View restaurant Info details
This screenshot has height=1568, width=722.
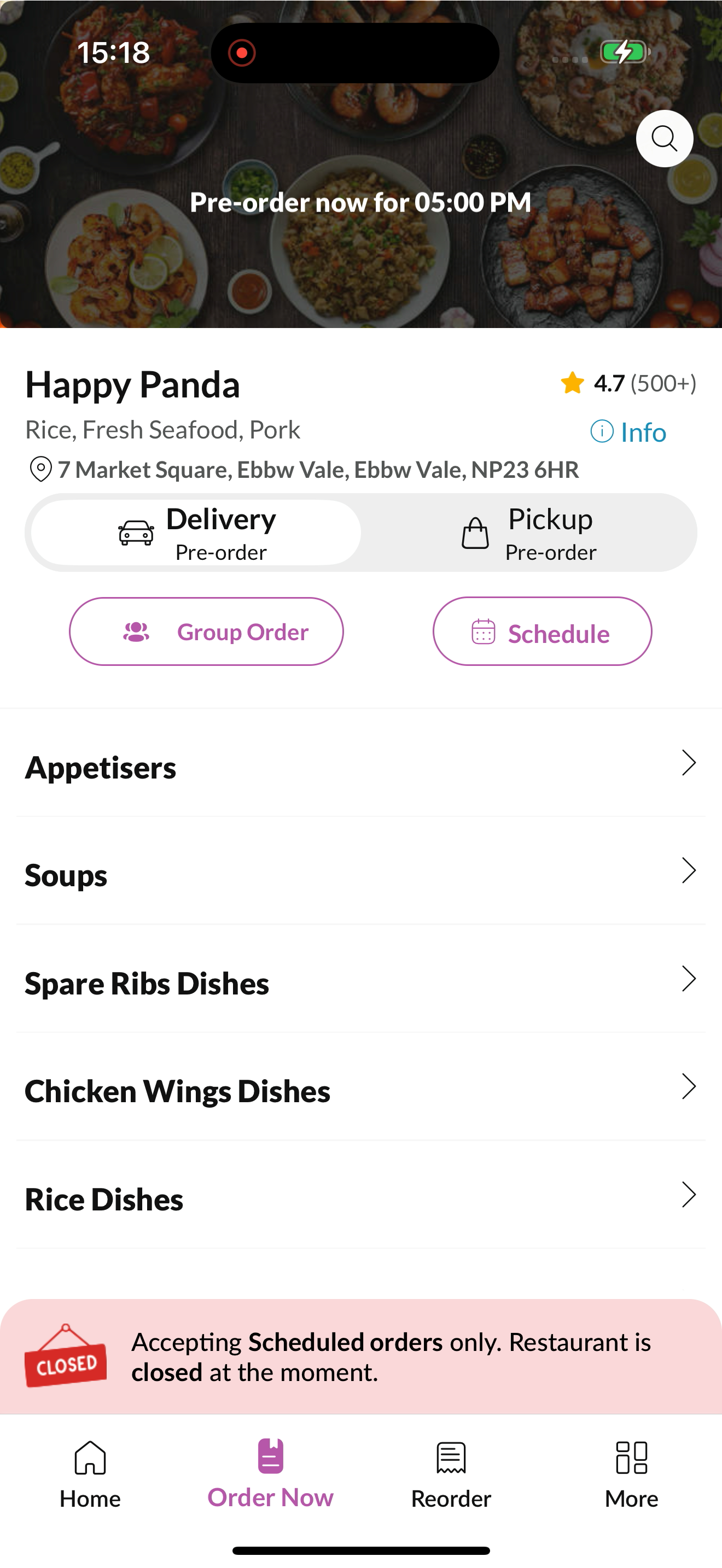628,432
